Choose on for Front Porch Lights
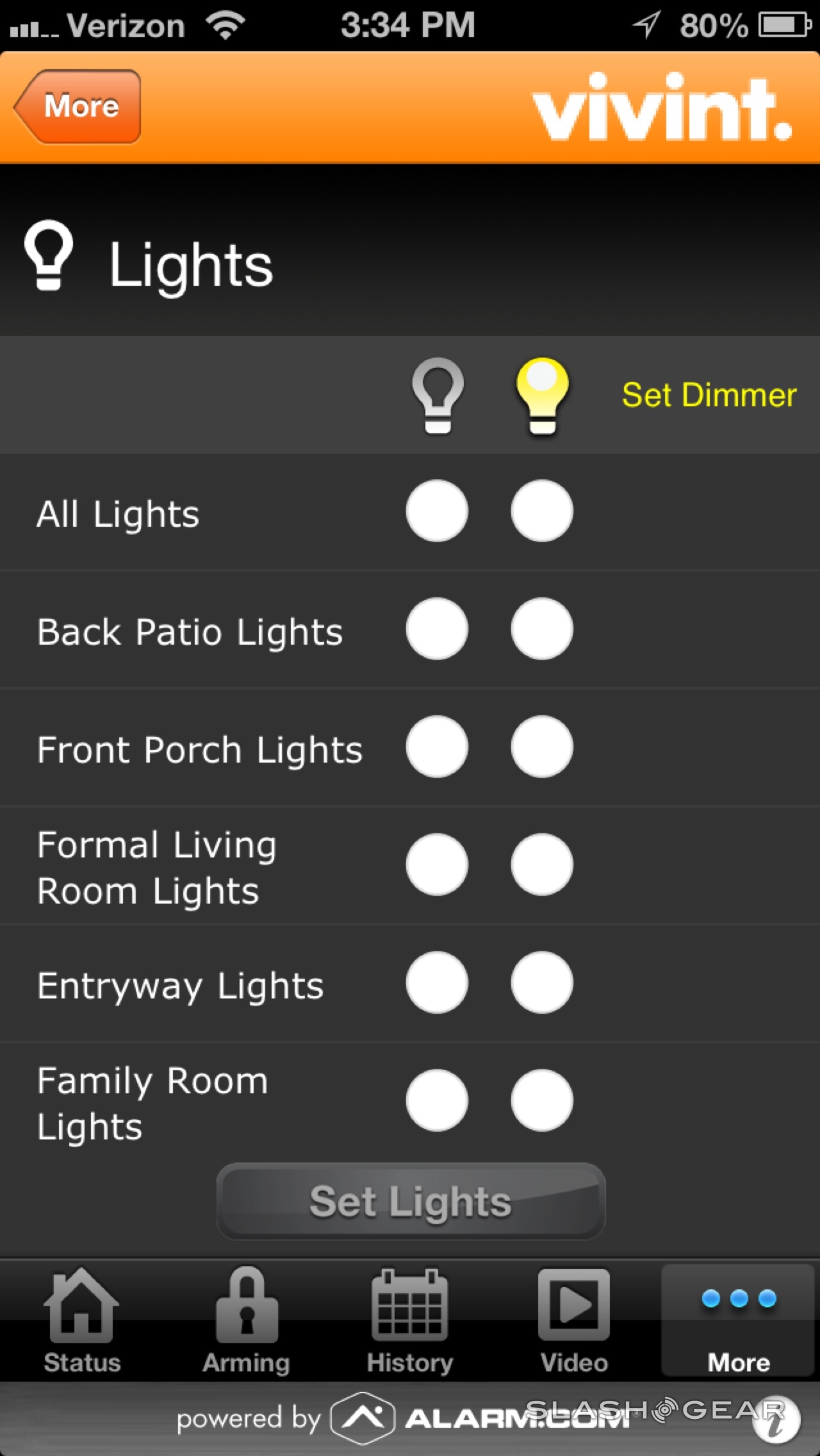This screenshot has width=820, height=1456. pyautogui.click(x=542, y=747)
